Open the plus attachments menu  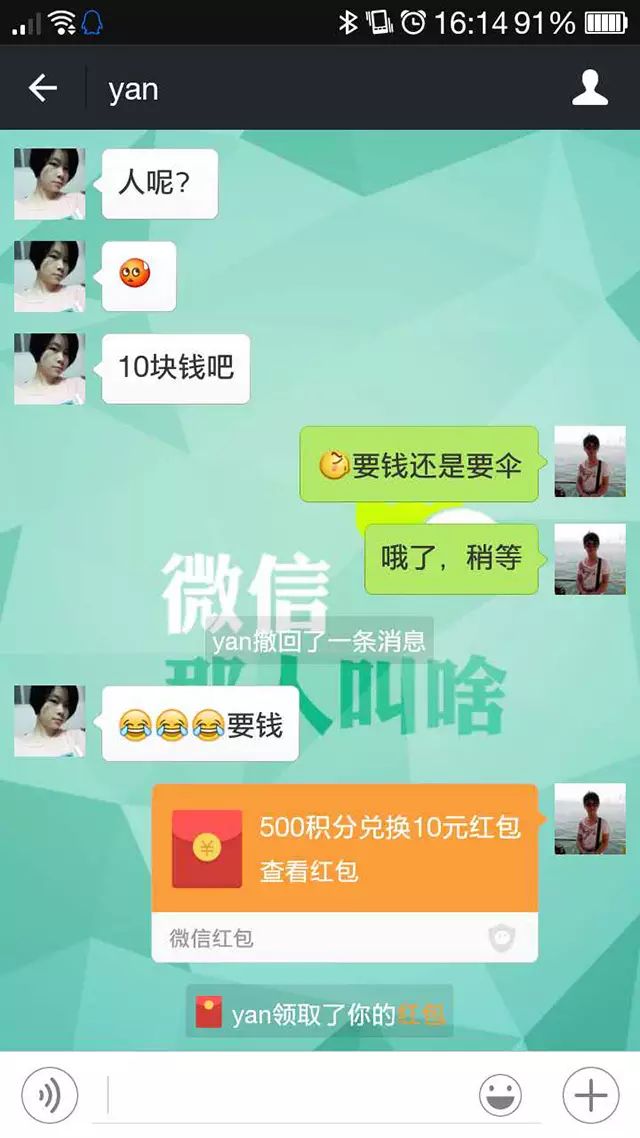pos(590,1095)
